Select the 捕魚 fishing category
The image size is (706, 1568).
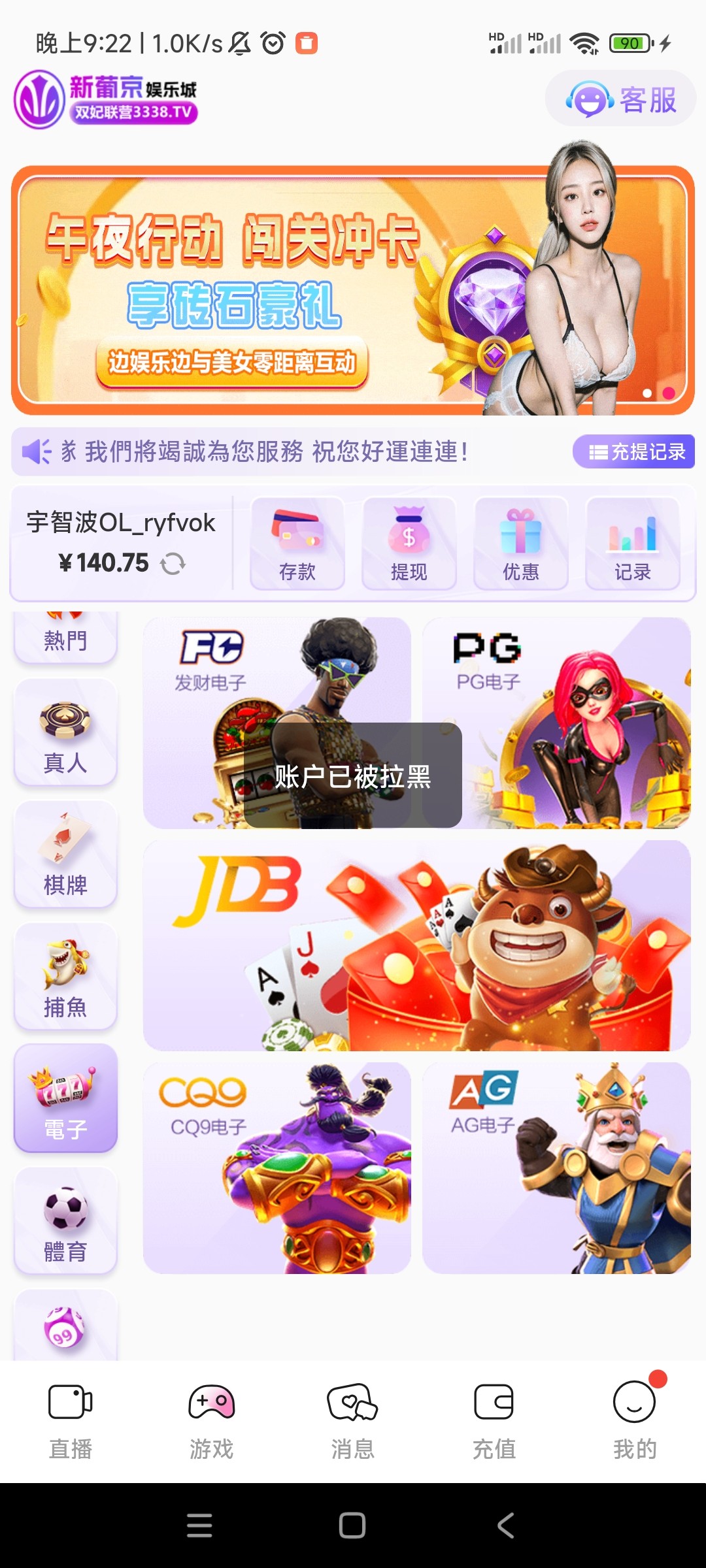pyautogui.click(x=65, y=977)
